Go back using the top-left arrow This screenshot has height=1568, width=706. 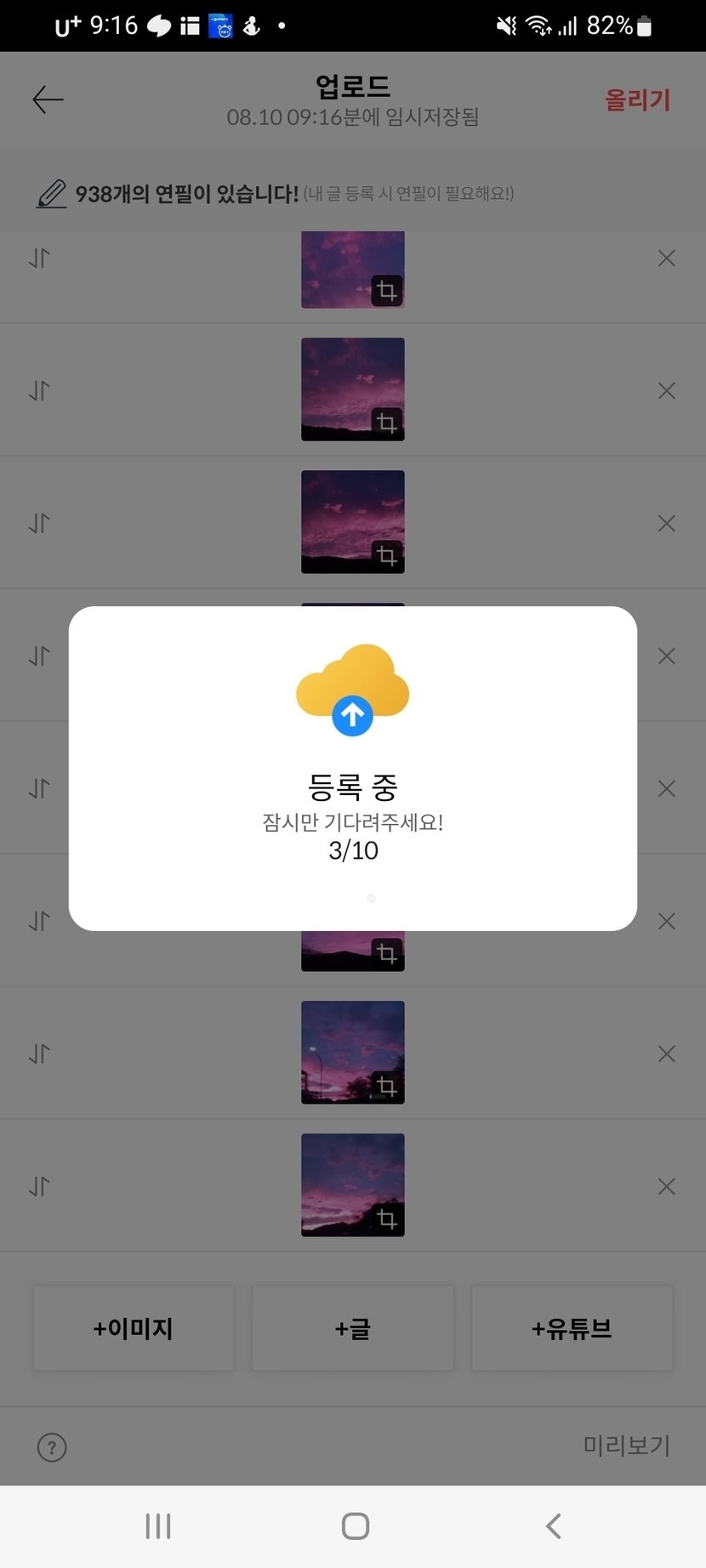click(x=48, y=99)
